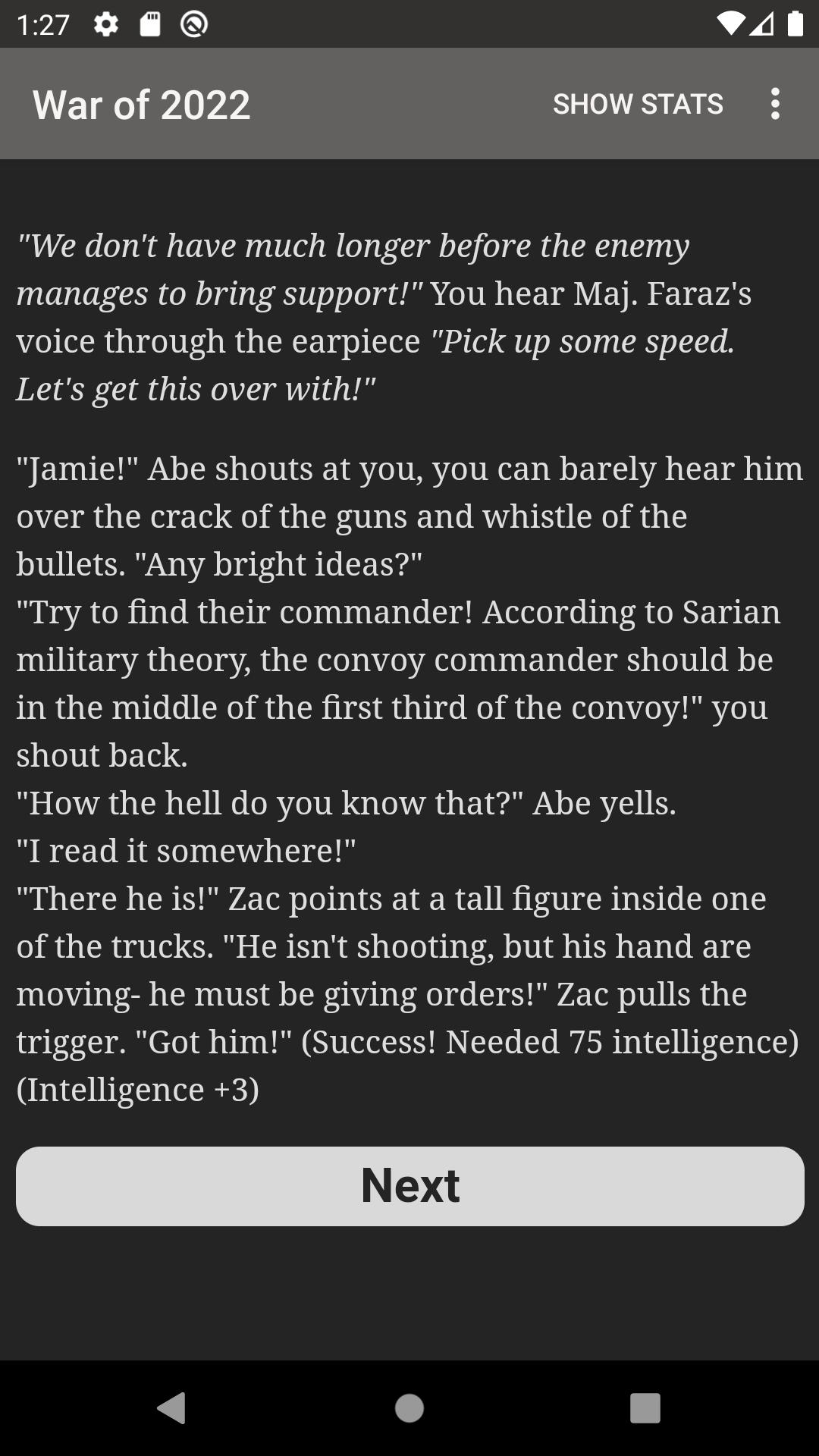Open the three-dot overflow menu
Screen dimensions: 819x1456
tap(775, 104)
